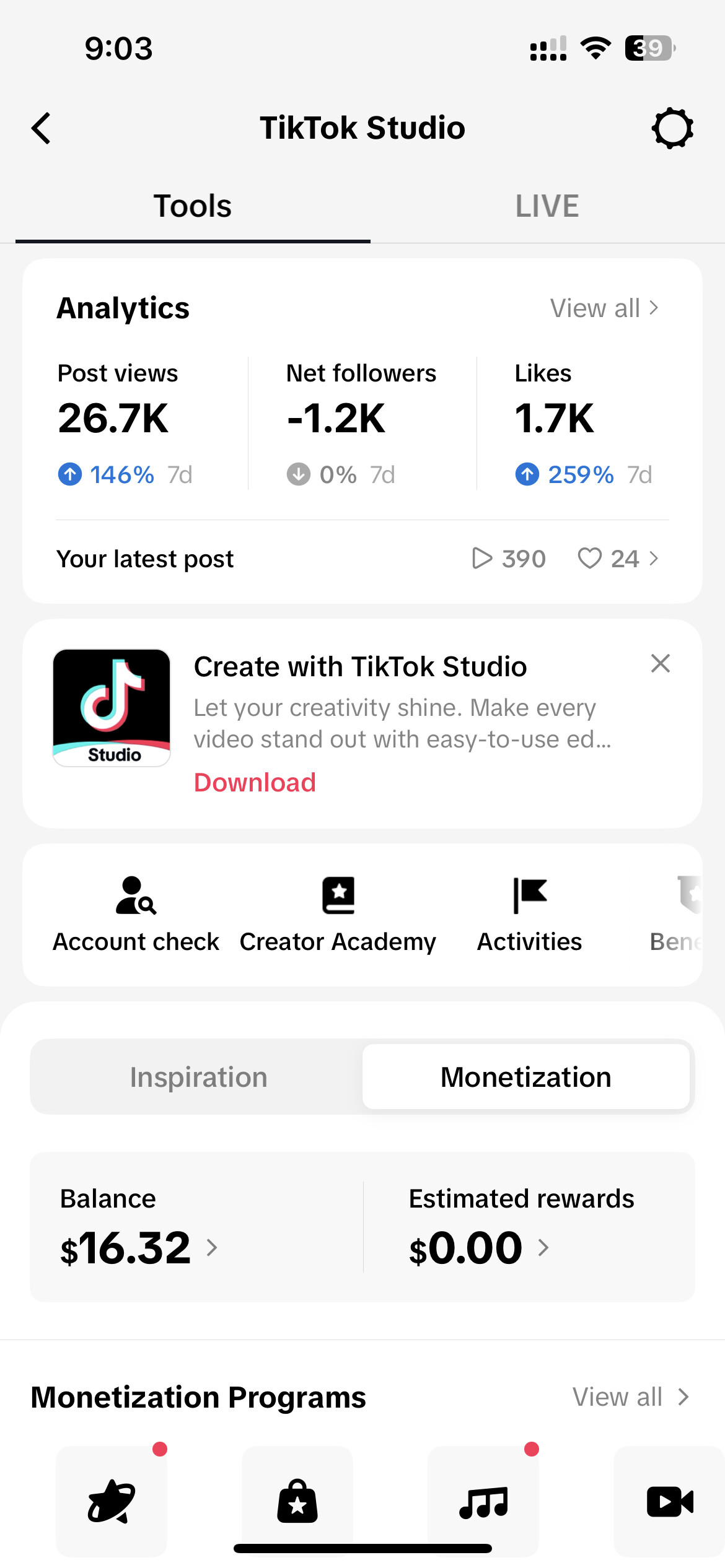This screenshot has height=1568, width=725.
Task: View all Monetization Programs
Action: coord(630,1398)
